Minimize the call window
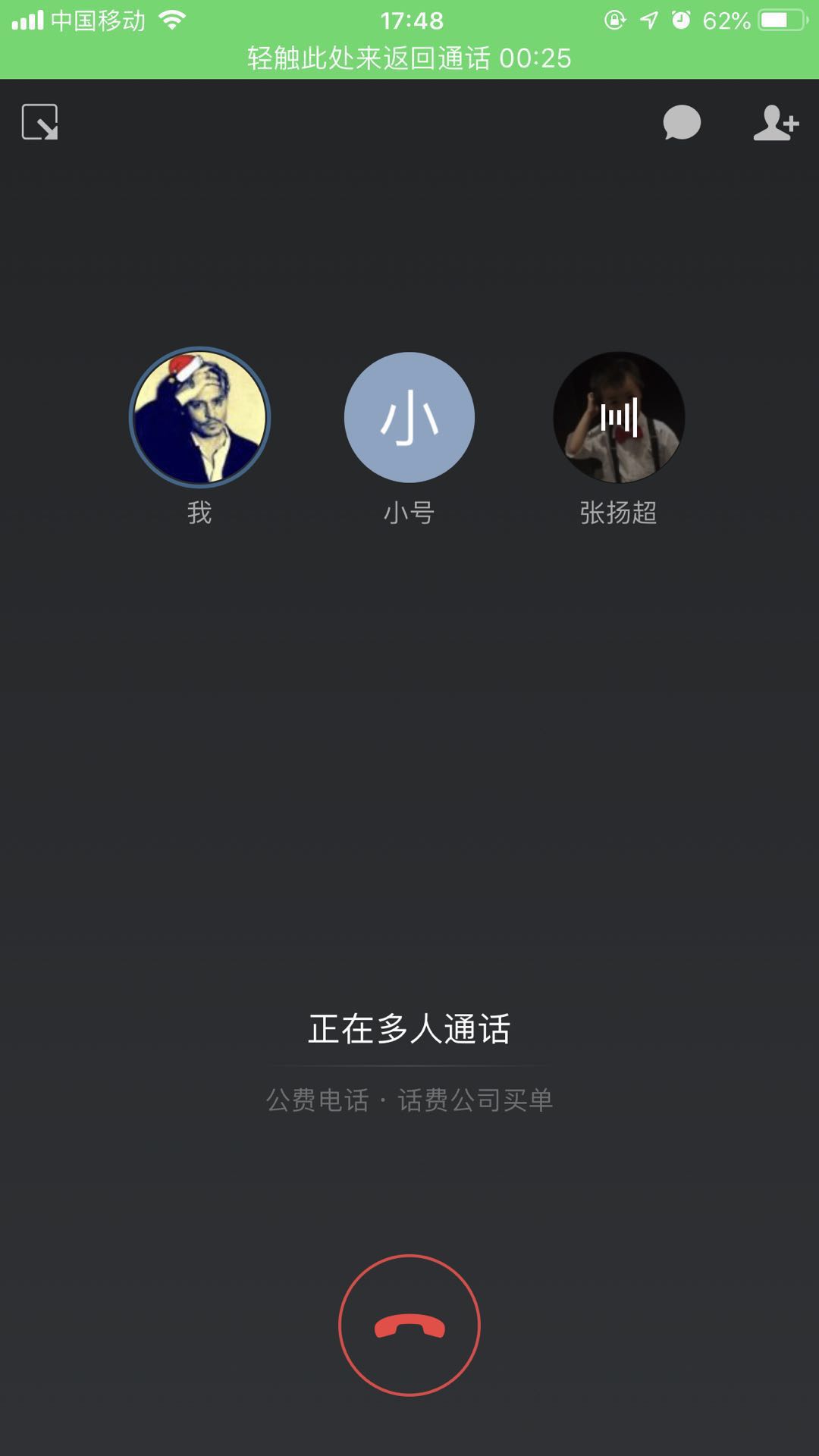 40,122
